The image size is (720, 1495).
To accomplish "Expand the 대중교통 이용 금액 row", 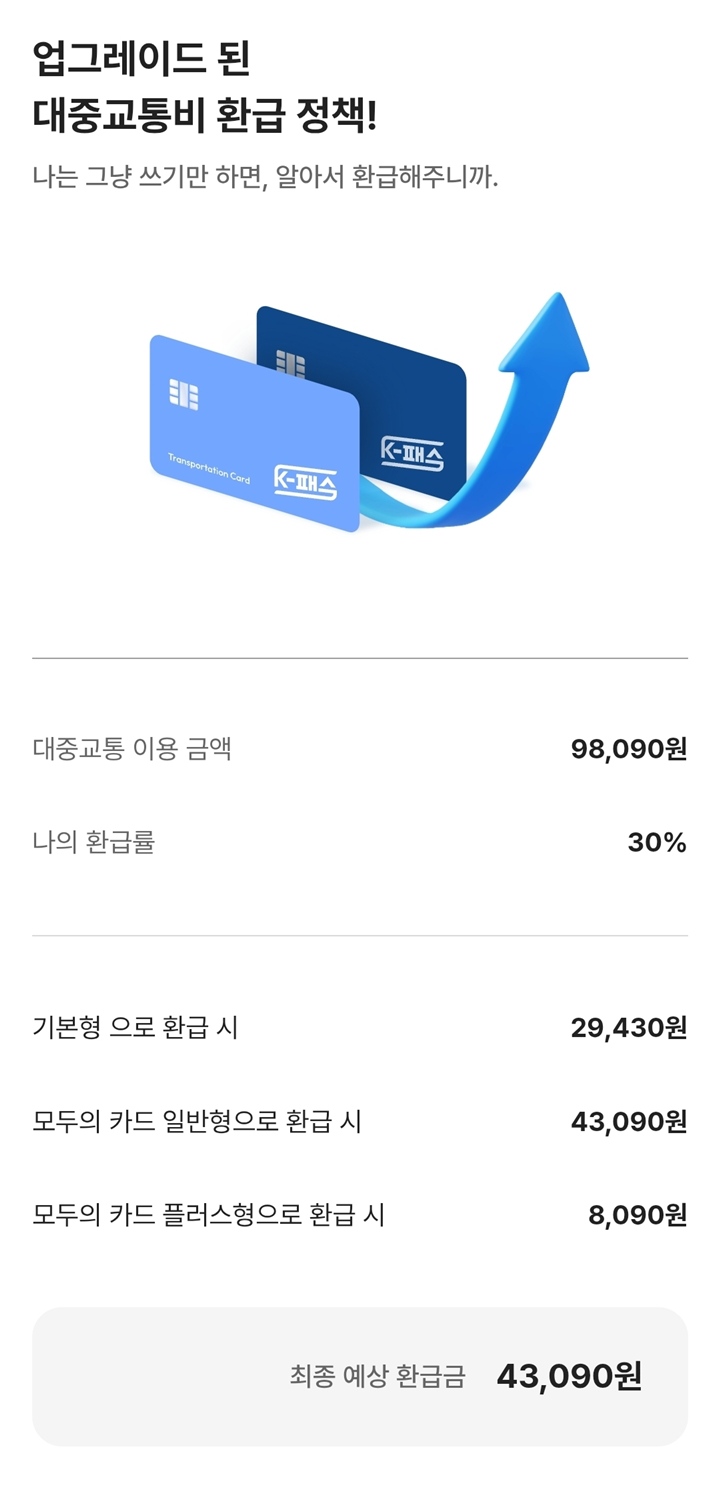I will 360,752.
